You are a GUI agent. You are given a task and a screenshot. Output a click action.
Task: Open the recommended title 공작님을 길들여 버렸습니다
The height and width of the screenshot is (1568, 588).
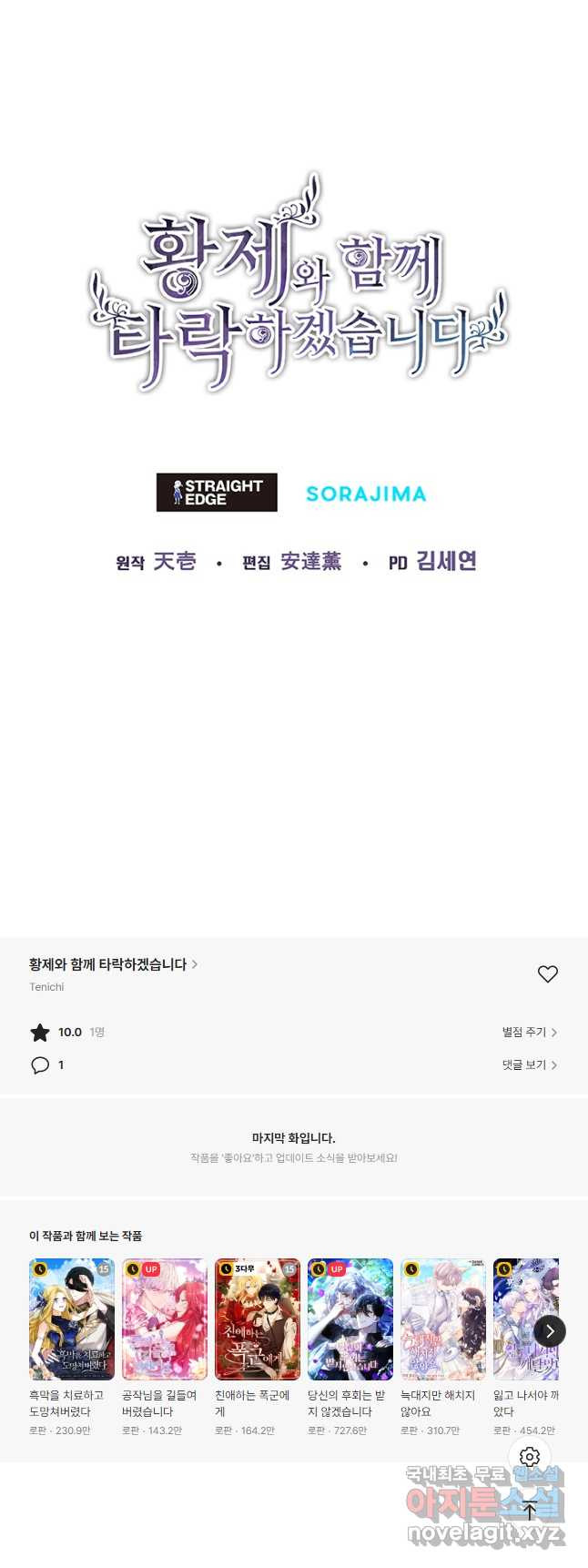pyautogui.click(x=165, y=1319)
